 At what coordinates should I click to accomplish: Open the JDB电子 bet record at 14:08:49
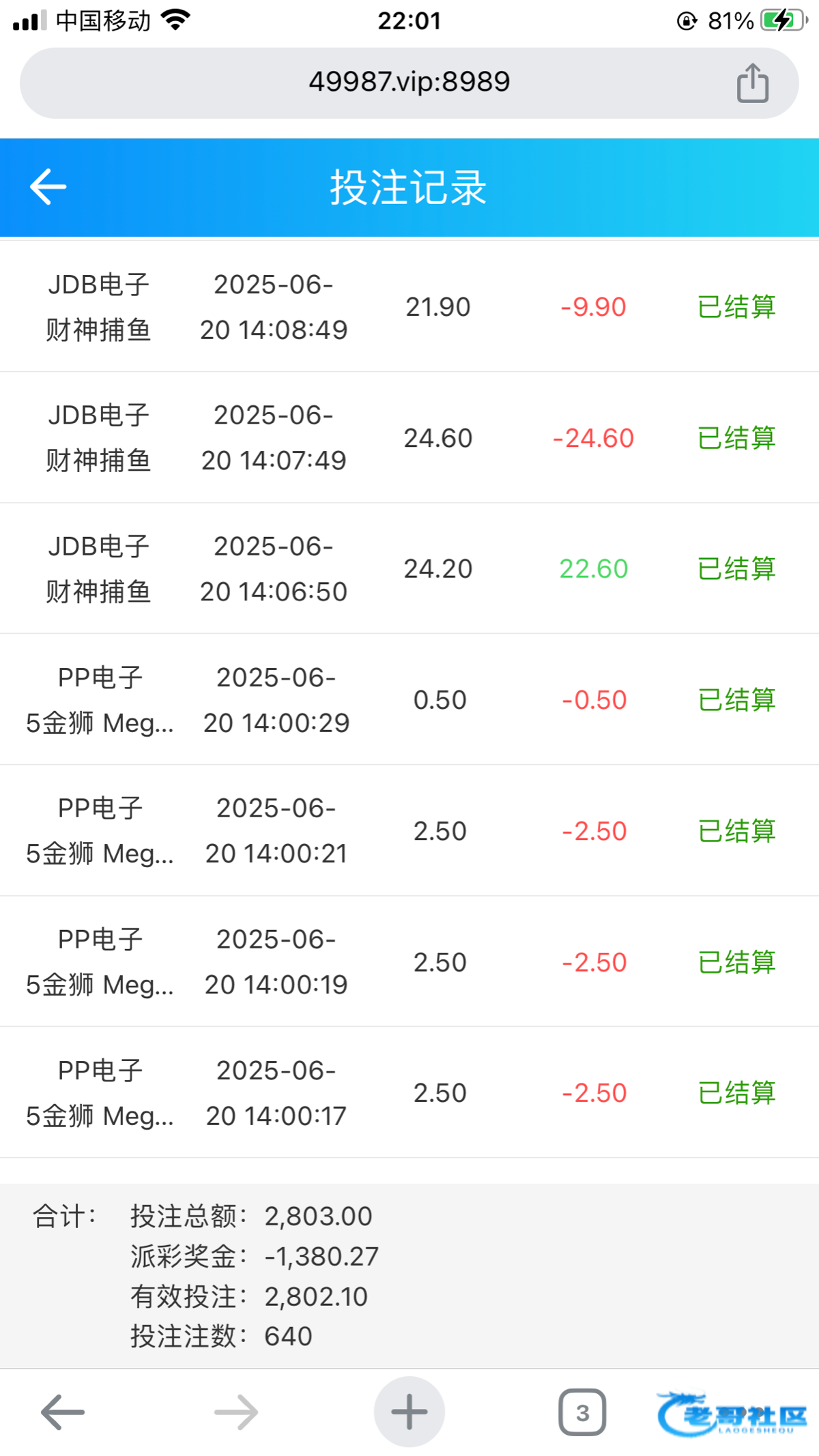coord(409,307)
